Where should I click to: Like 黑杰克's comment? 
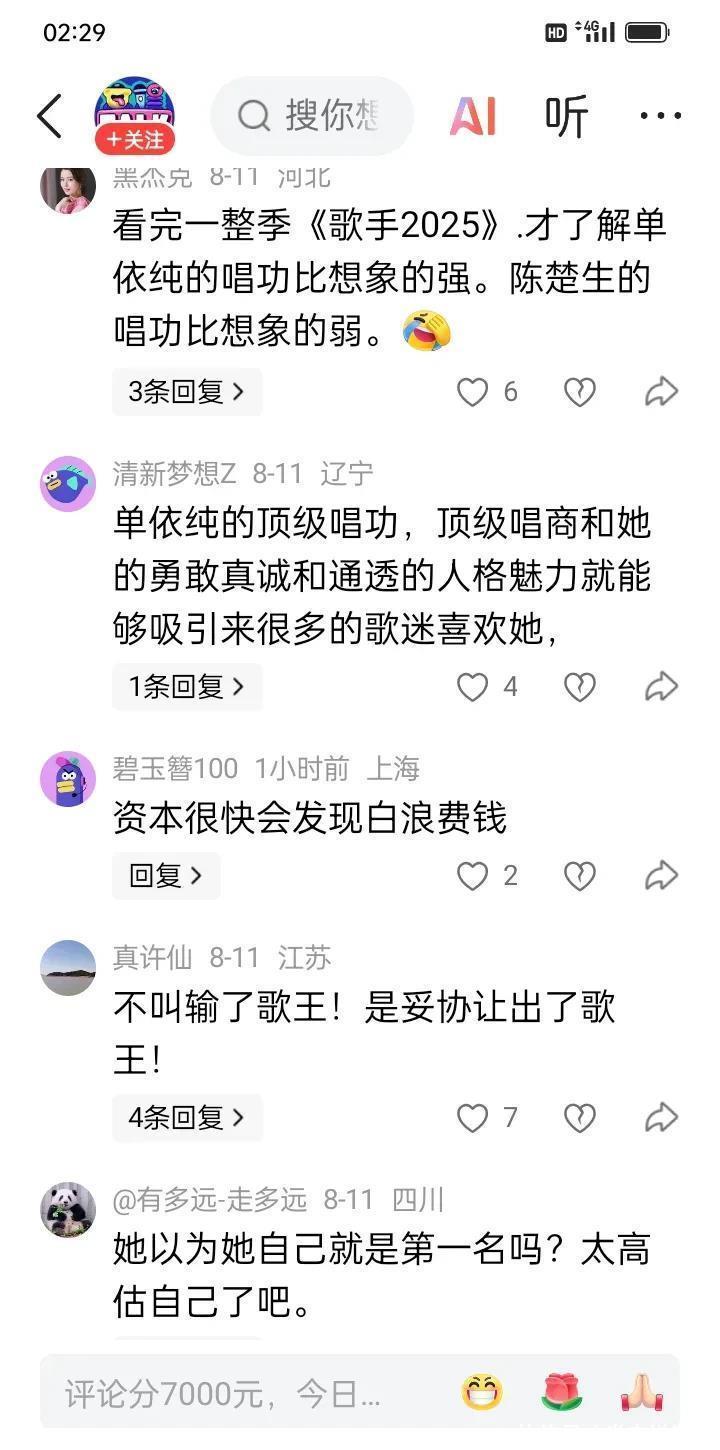click(x=473, y=392)
